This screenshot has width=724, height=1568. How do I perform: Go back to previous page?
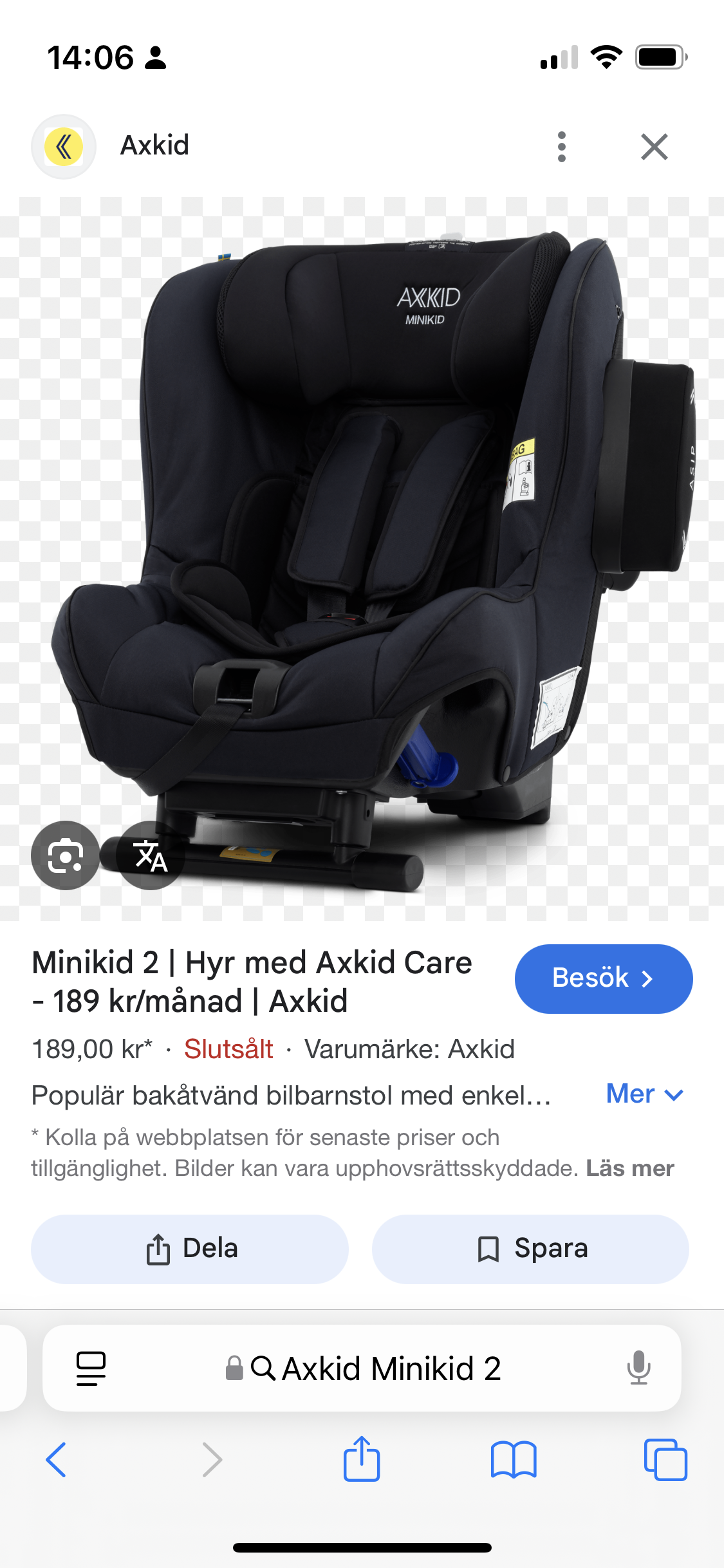pyautogui.click(x=57, y=1459)
